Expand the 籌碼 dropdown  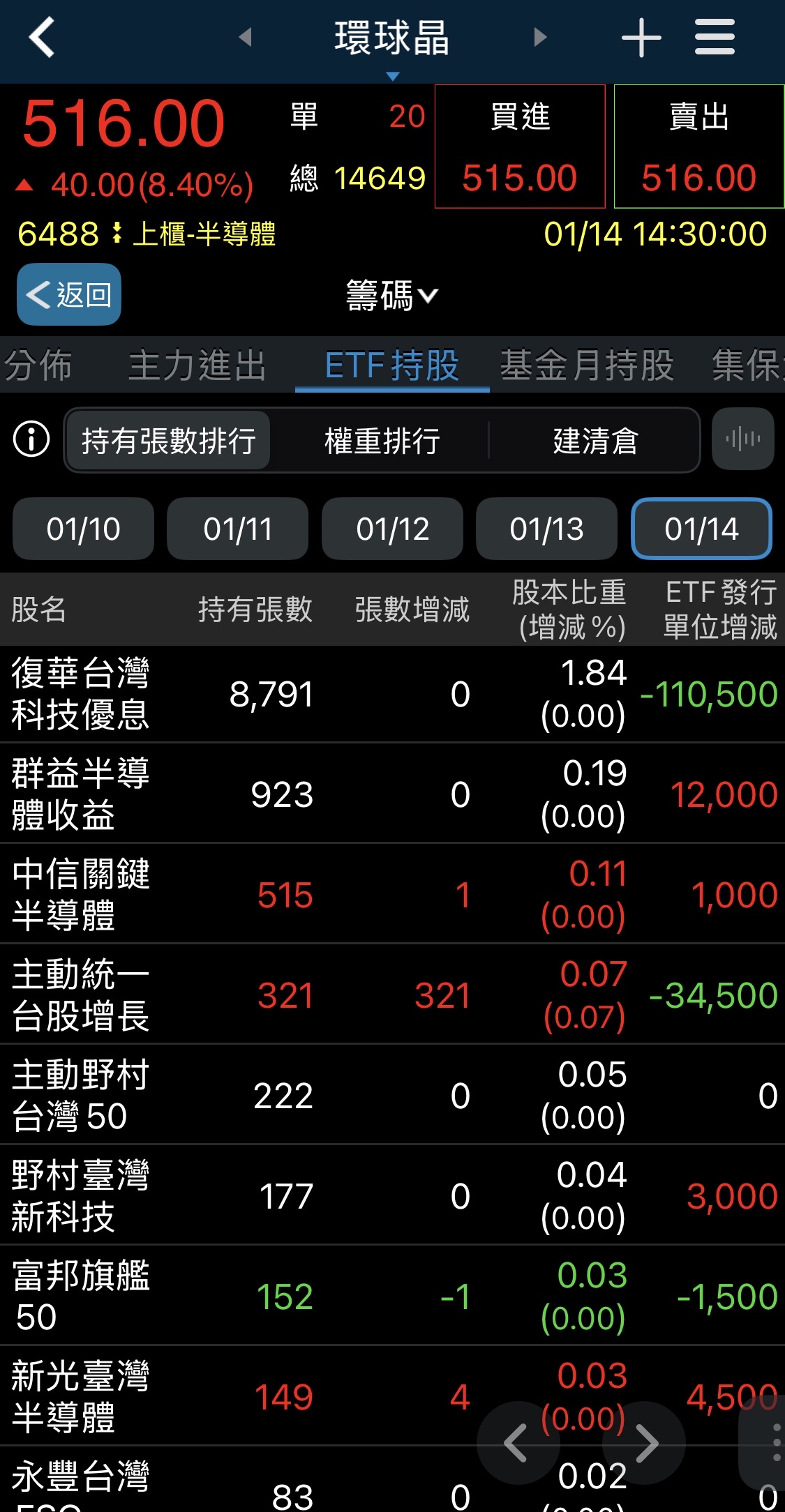(x=391, y=296)
